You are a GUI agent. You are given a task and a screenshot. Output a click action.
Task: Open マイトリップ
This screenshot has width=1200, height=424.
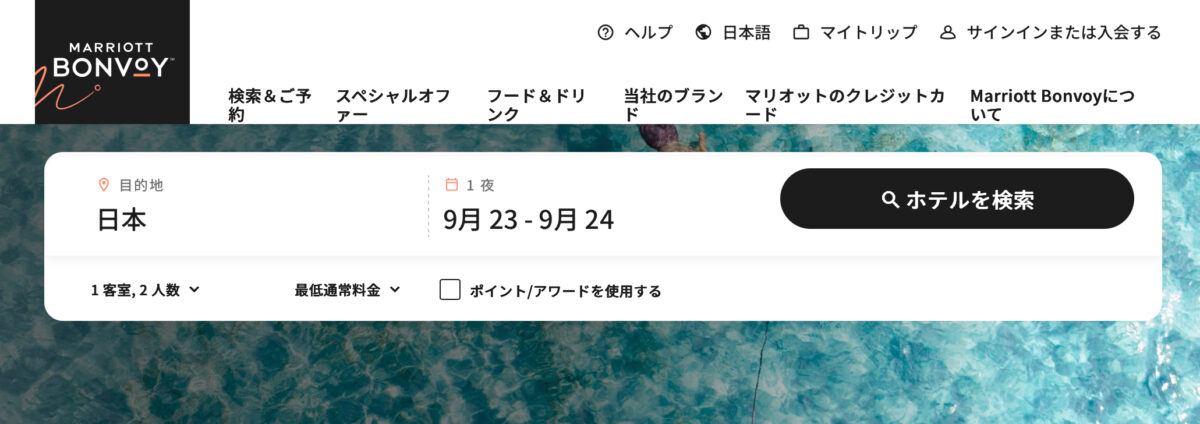855,32
